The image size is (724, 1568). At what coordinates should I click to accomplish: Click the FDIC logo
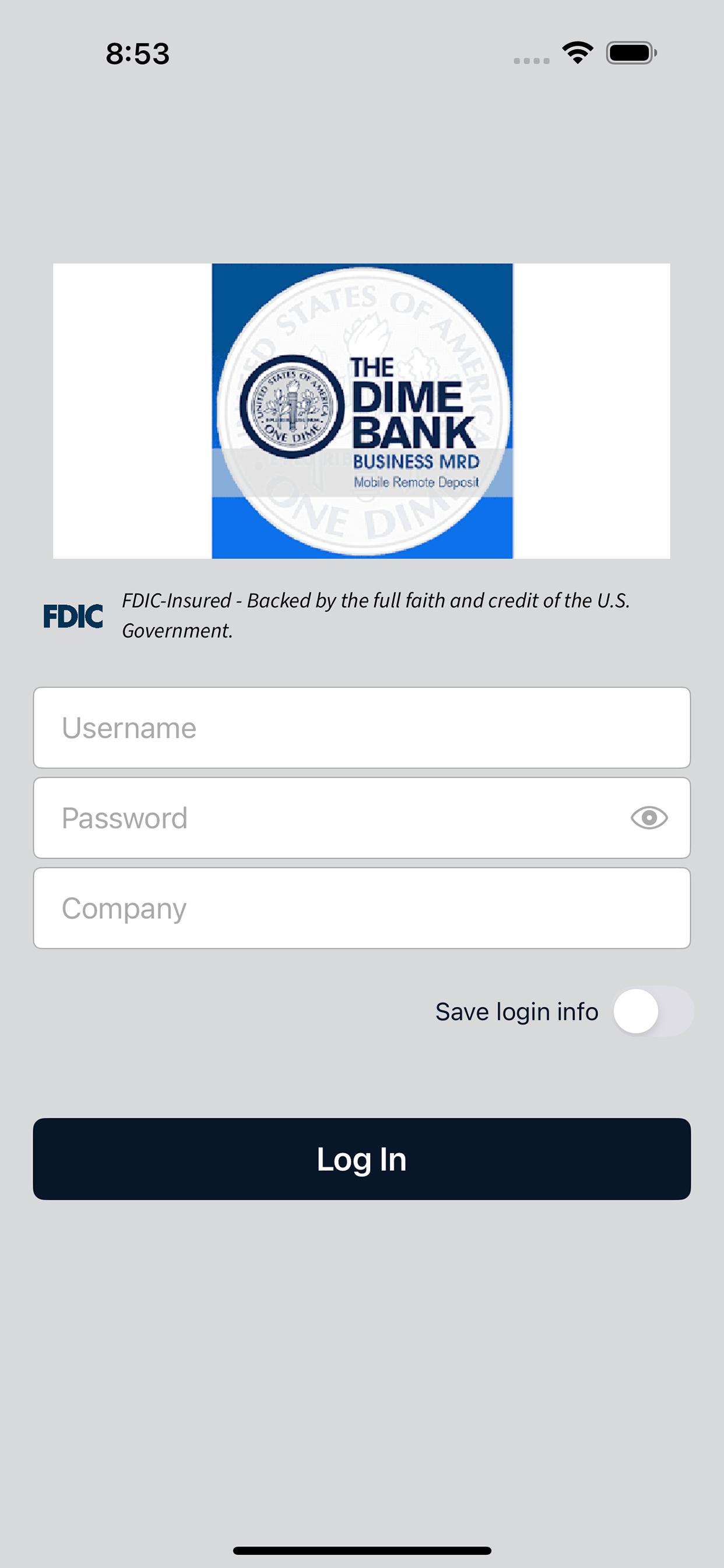coord(74,616)
